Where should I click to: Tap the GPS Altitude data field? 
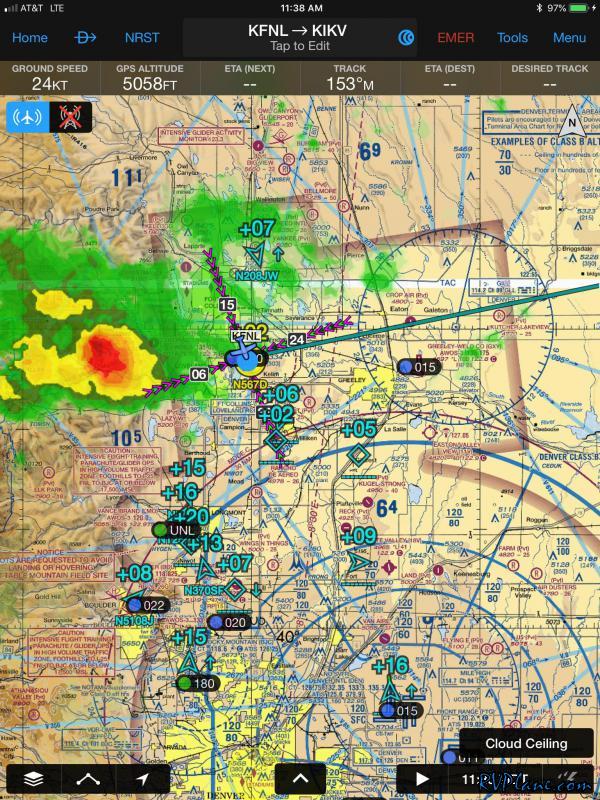149,77
